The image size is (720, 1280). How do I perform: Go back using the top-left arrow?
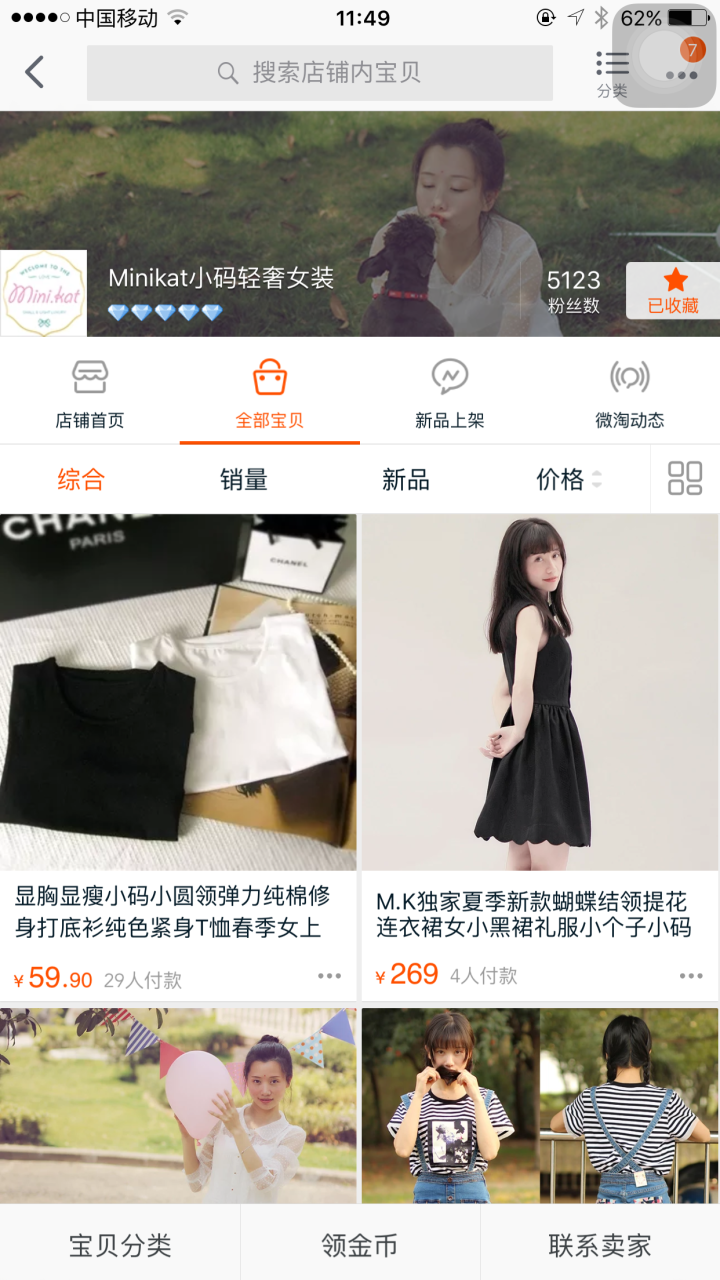(35, 72)
